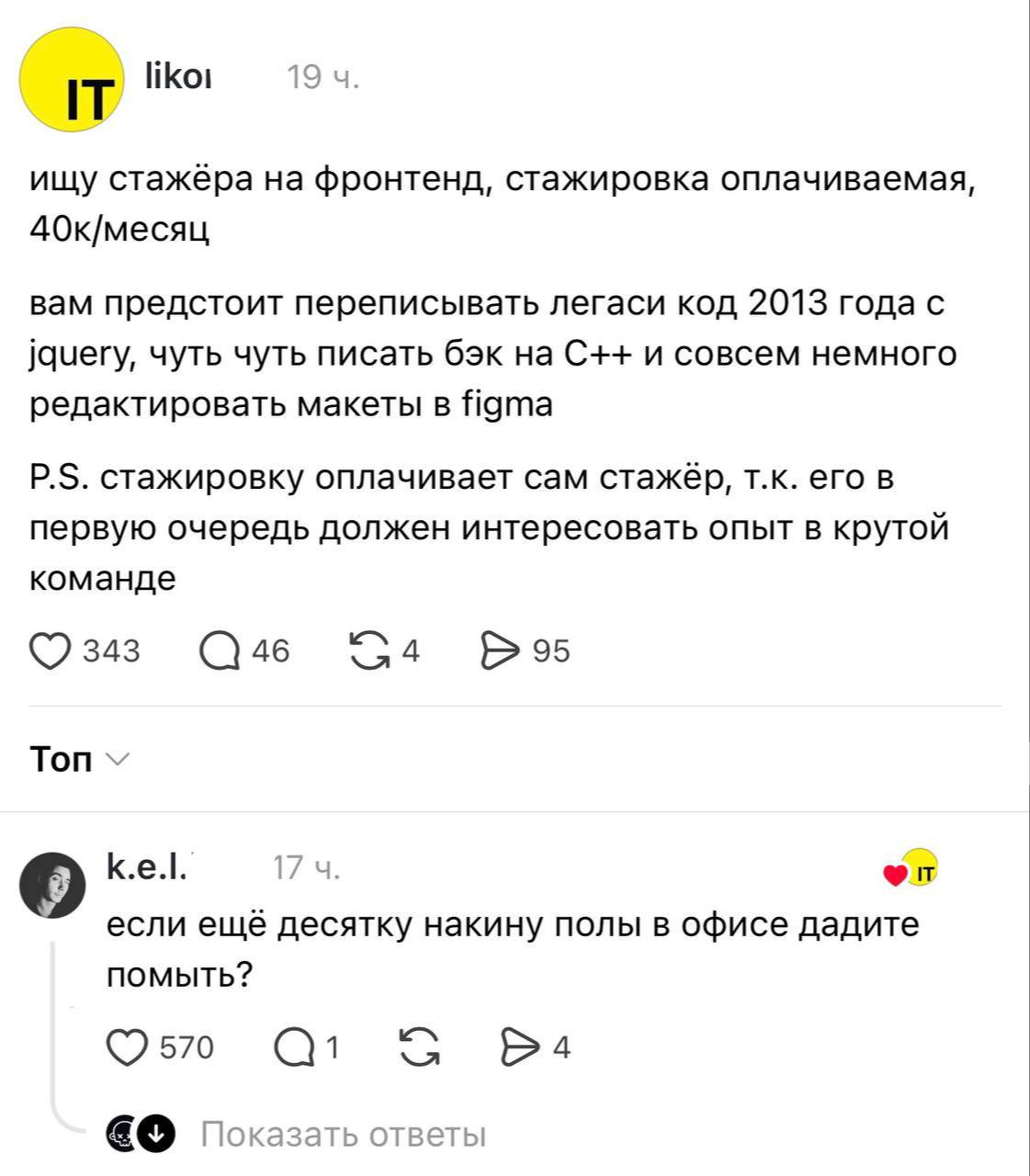Image resolution: width=1030 pixels, height=1176 pixels.
Task: Reply to k.e.l.'s comment
Action: (294, 1047)
